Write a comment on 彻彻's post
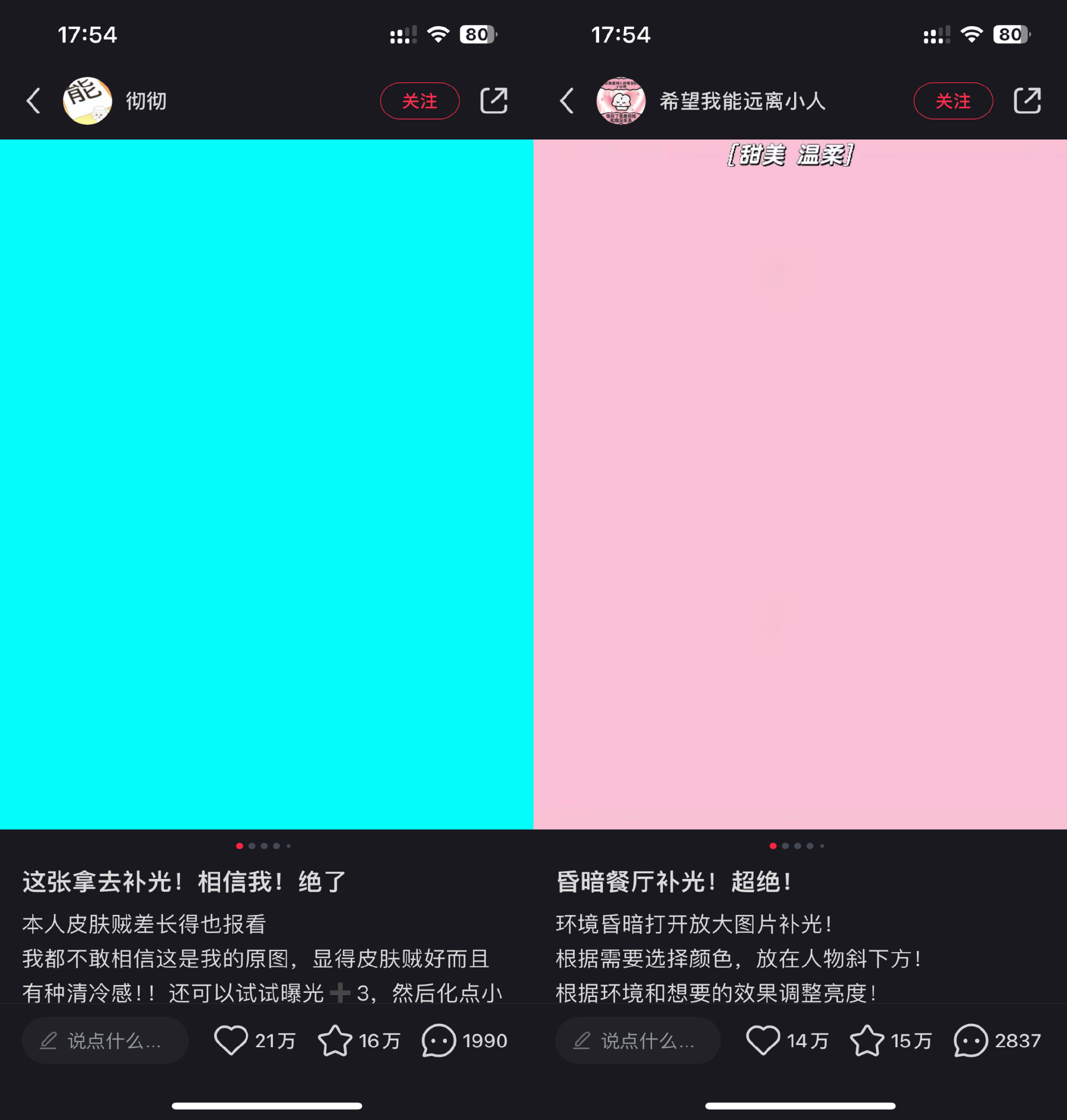1067x1120 pixels. point(104,1041)
